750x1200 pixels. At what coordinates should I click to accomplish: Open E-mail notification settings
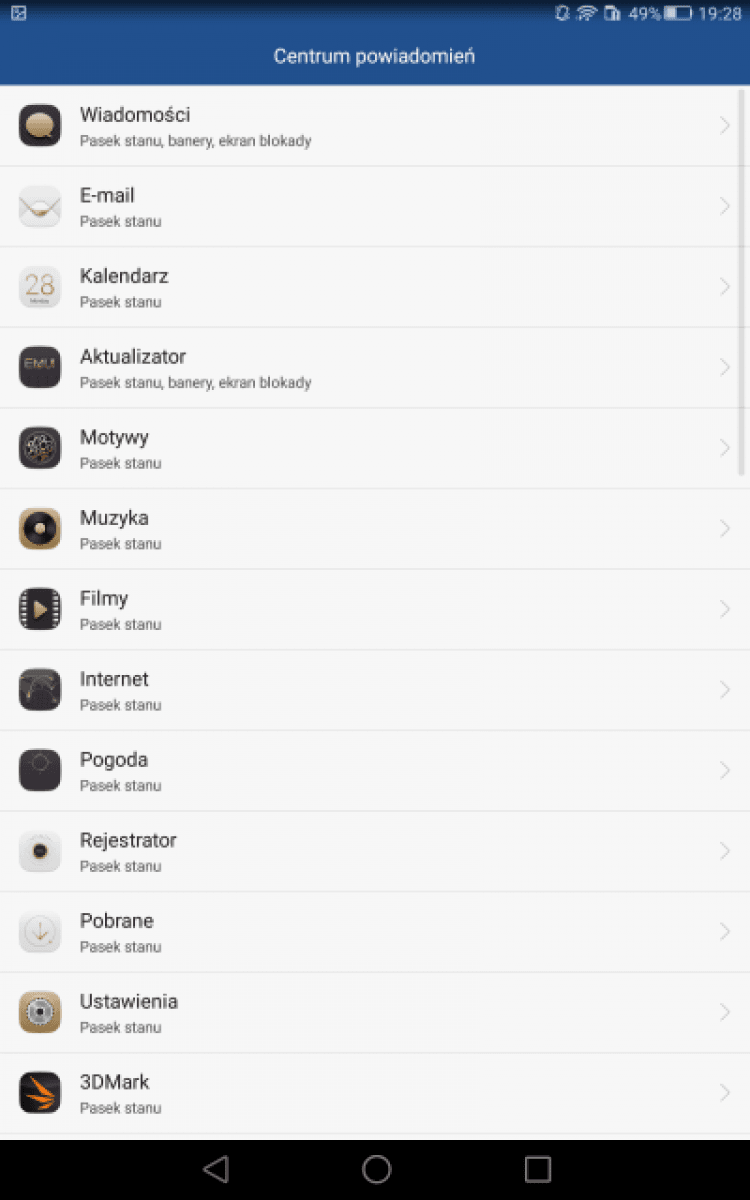pos(375,207)
